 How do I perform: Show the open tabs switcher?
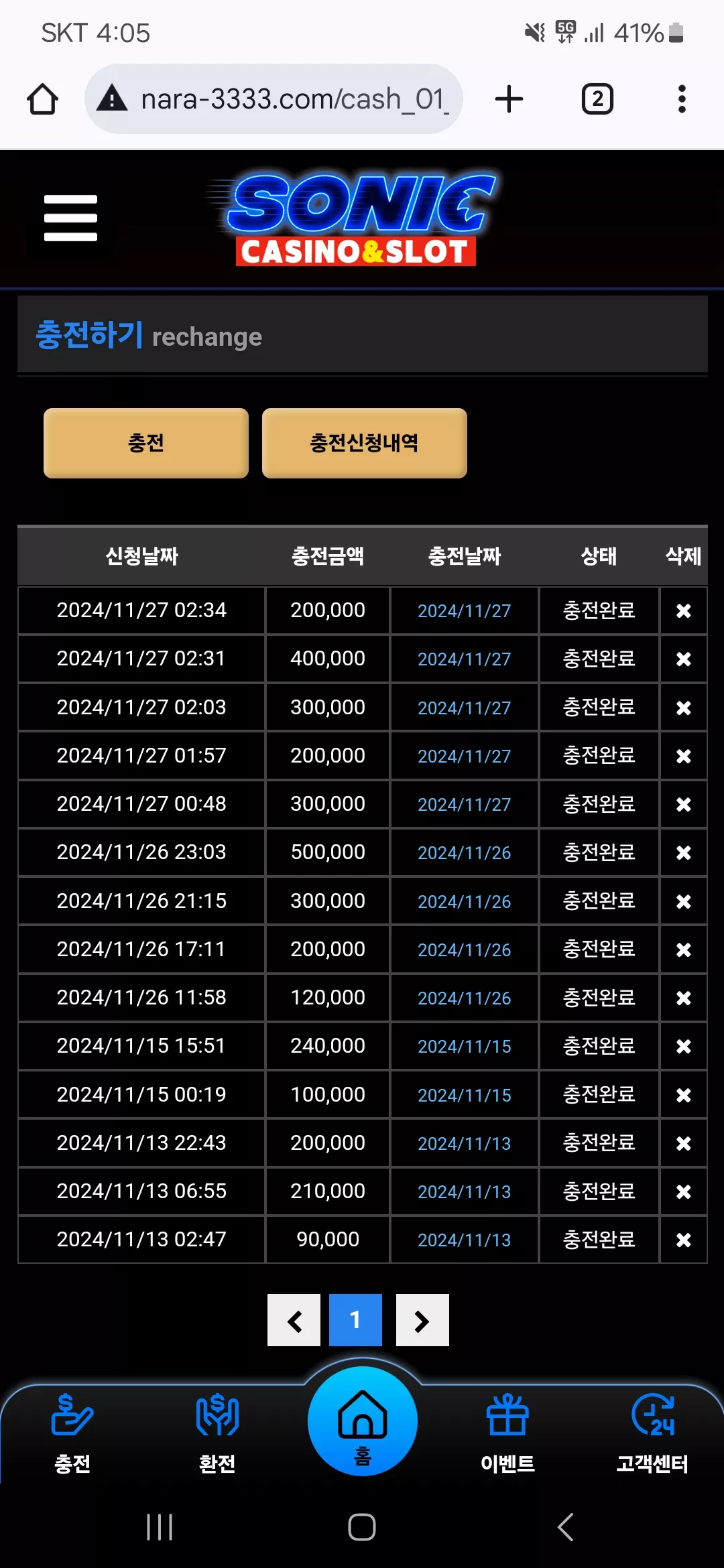(597, 99)
